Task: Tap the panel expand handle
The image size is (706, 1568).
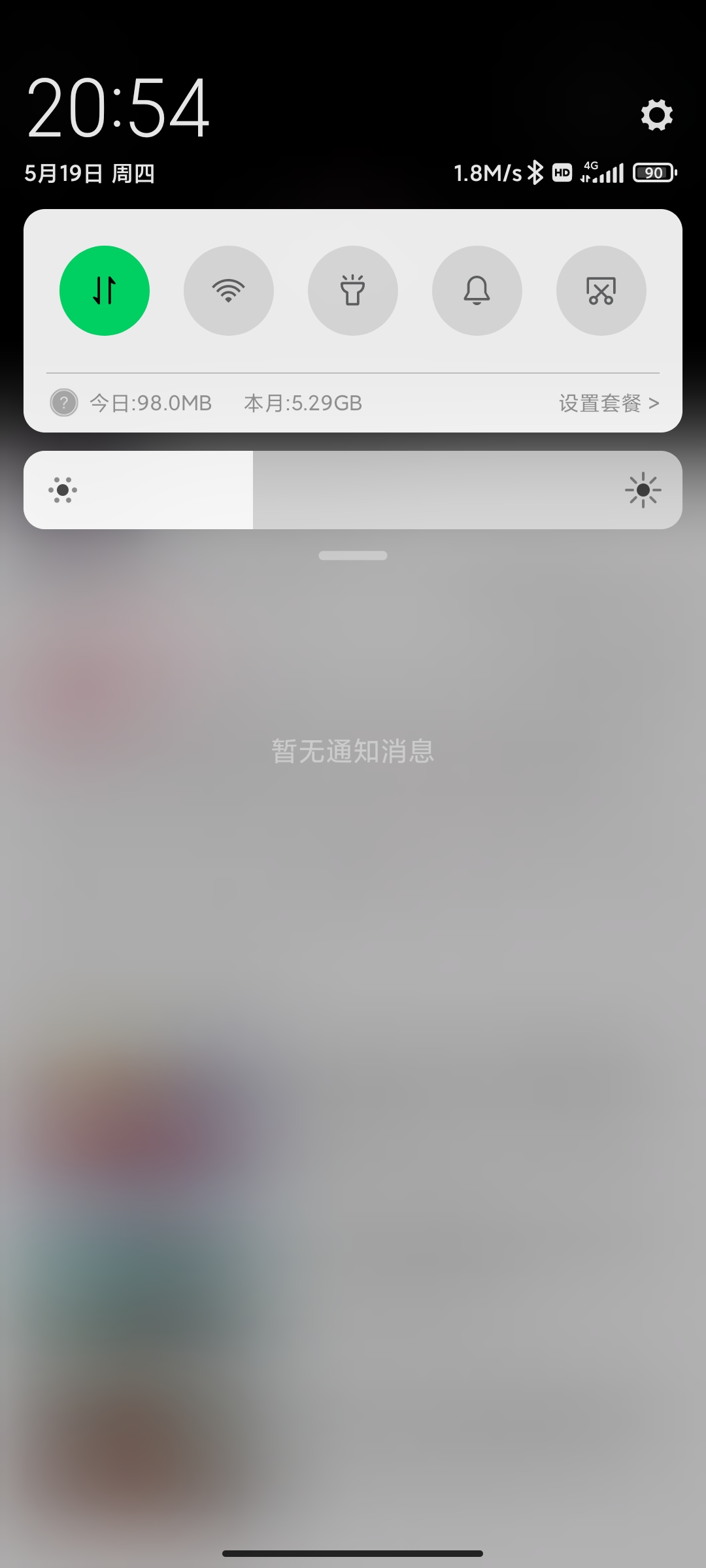Action: 353,555
